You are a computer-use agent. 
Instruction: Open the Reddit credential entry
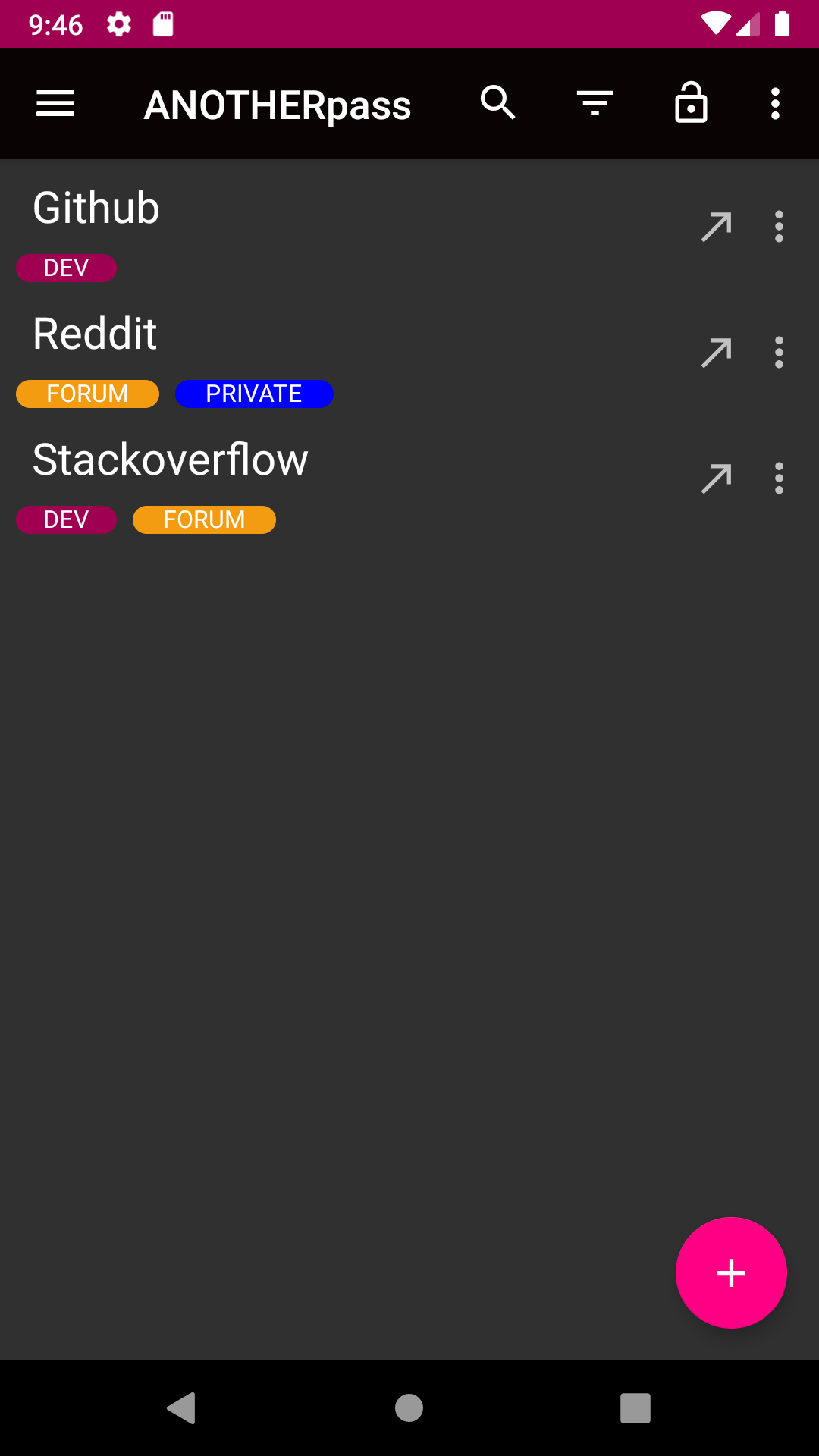click(x=96, y=334)
